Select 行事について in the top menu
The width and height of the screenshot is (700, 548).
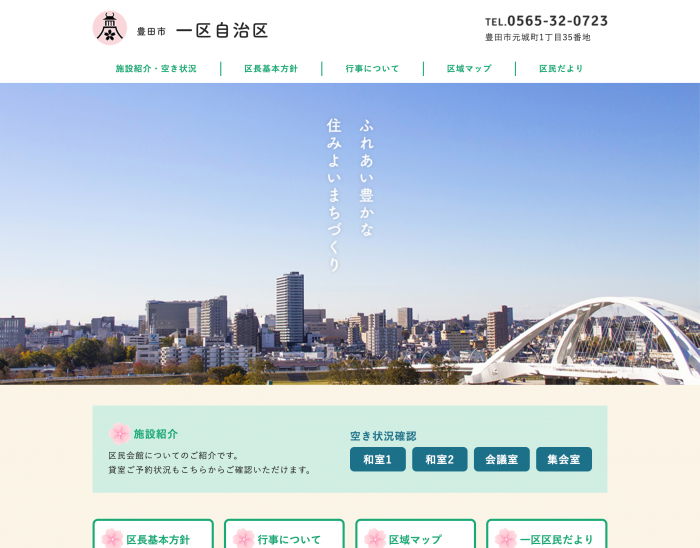pos(372,69)
